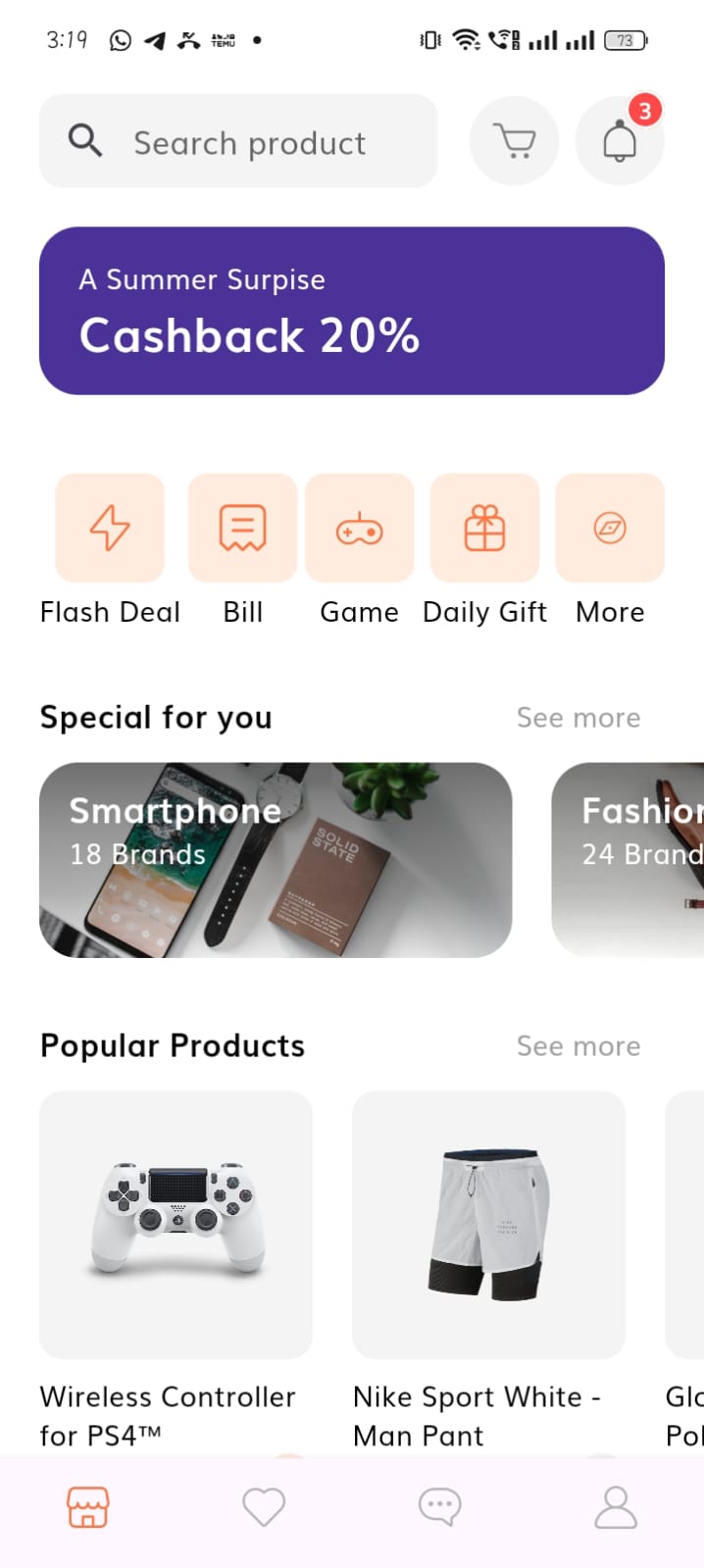See more Popular Products
The width and height of the screenshot is (704, 1568).
(x=578, y=1046)
